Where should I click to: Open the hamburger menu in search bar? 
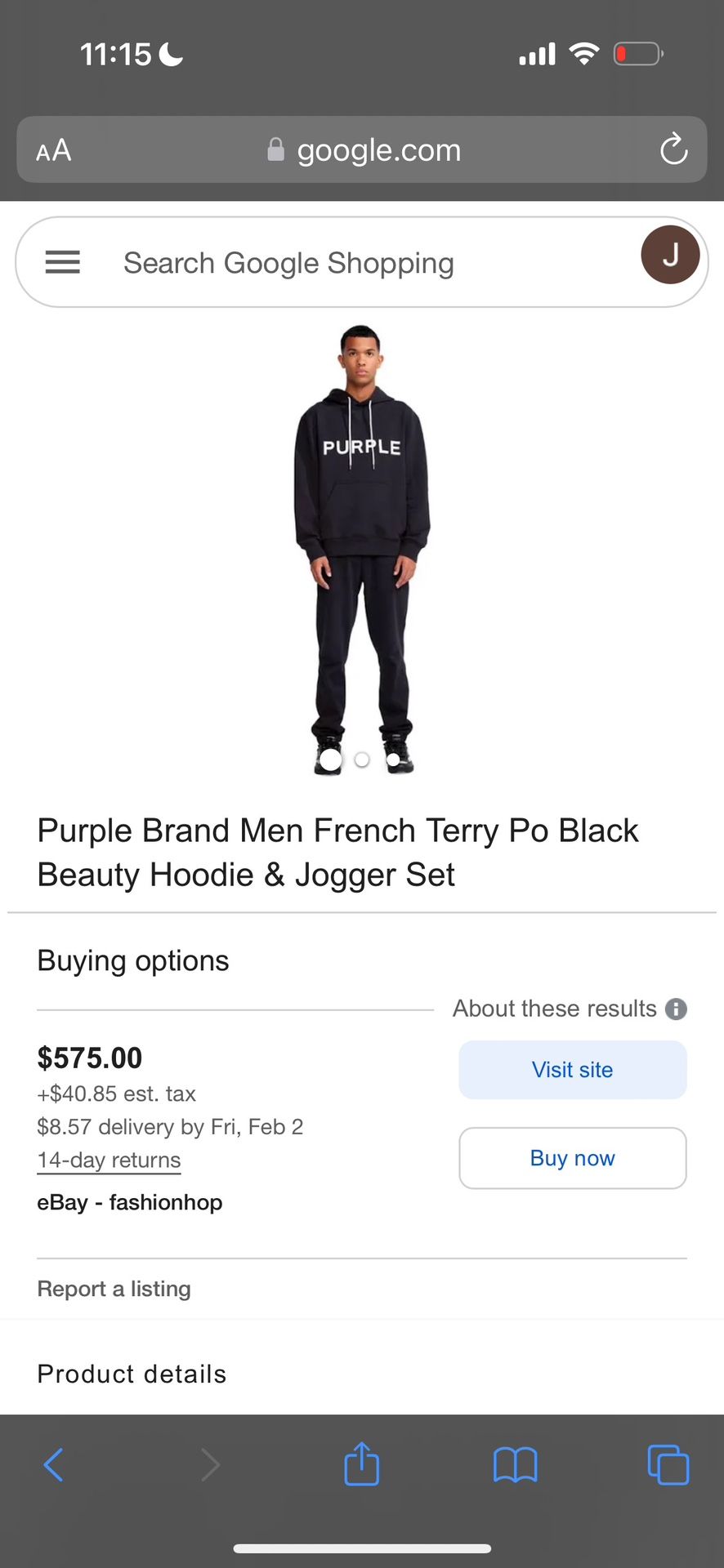tap(63, 262)
